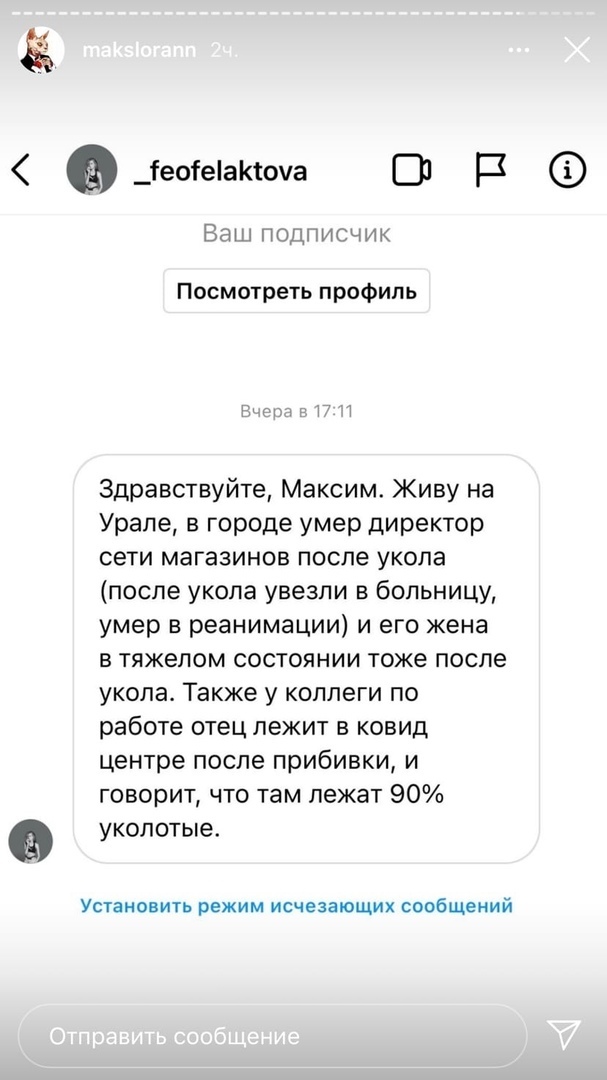Viewport: 607px width, 1080px height.
Task: Open the story's three-dot overflow menu
Action: [519, 50]
